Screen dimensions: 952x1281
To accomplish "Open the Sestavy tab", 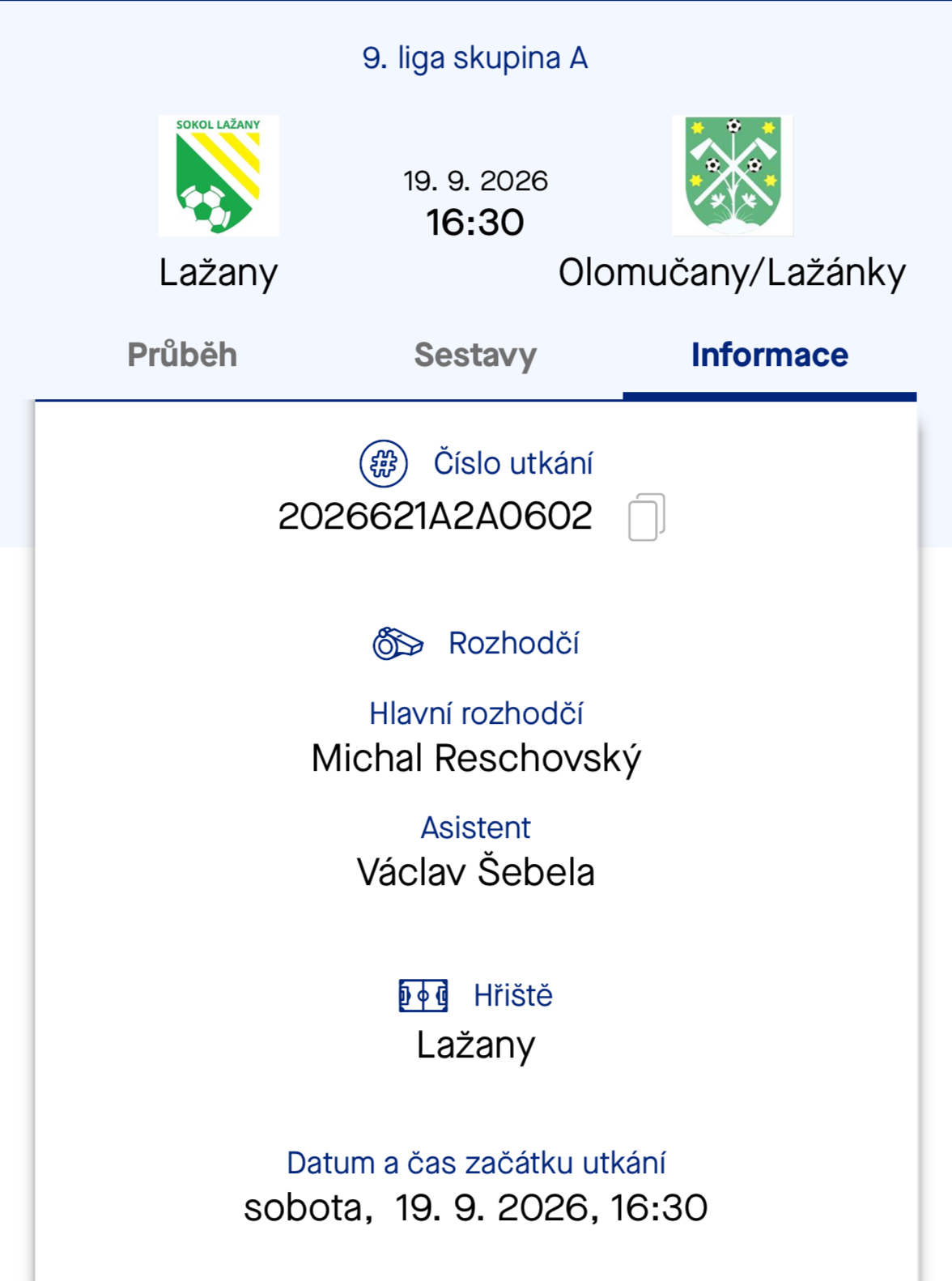I will tap(475, 355).
